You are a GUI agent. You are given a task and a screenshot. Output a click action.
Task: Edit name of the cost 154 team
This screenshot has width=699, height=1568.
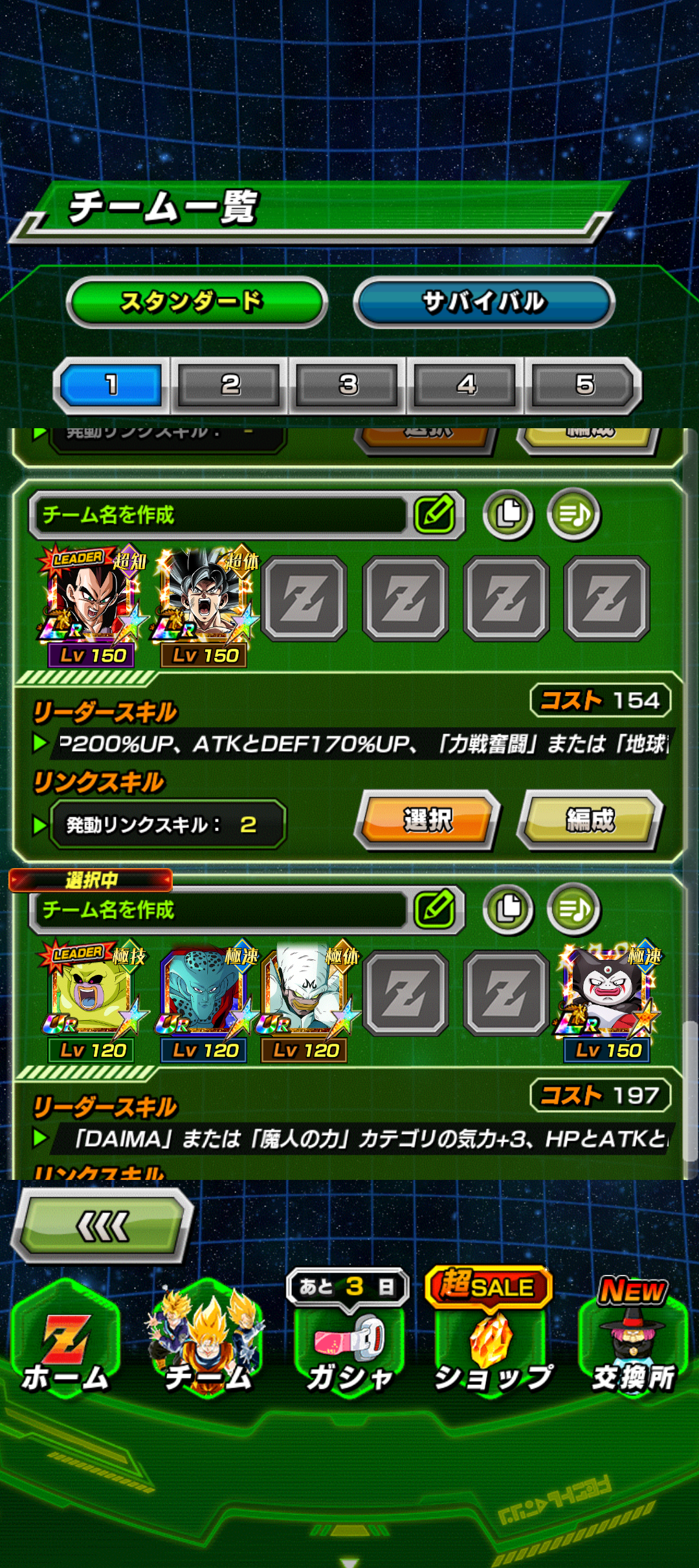click(x=435, y=515)
